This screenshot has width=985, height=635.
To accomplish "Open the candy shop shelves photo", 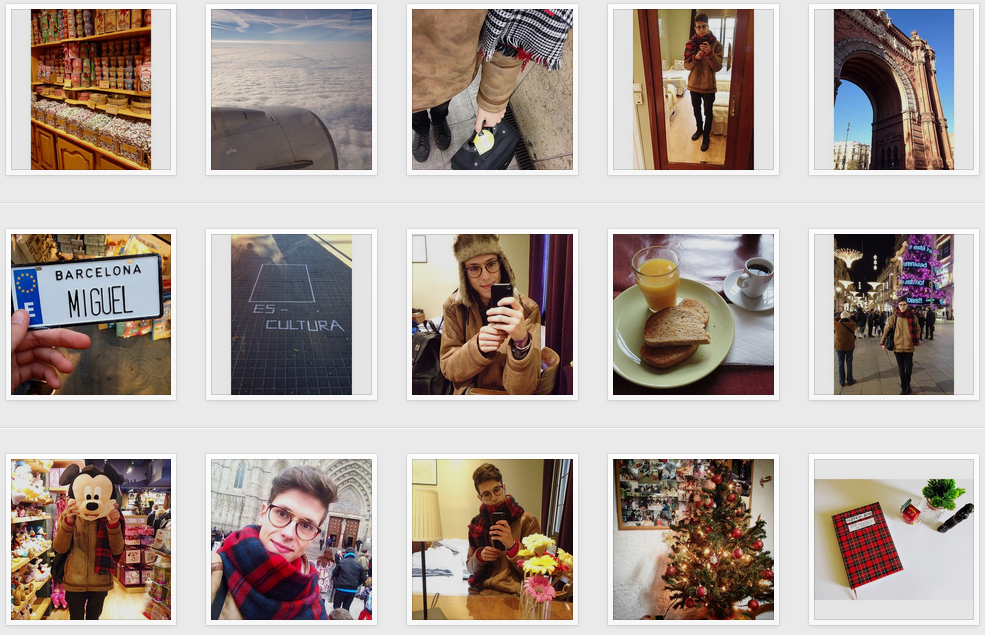I will coord(91,89).
